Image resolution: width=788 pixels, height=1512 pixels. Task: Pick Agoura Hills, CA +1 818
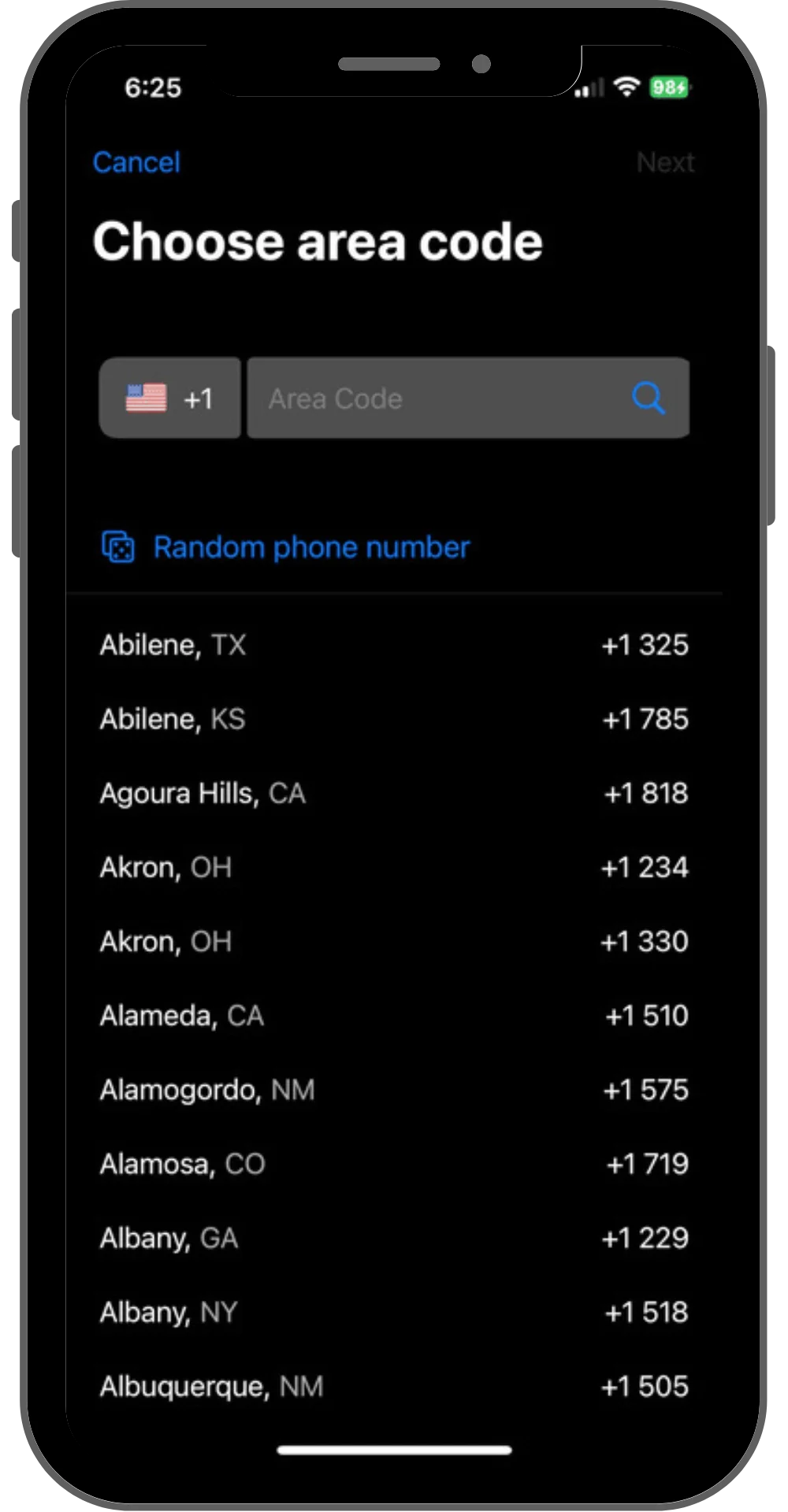394,793
